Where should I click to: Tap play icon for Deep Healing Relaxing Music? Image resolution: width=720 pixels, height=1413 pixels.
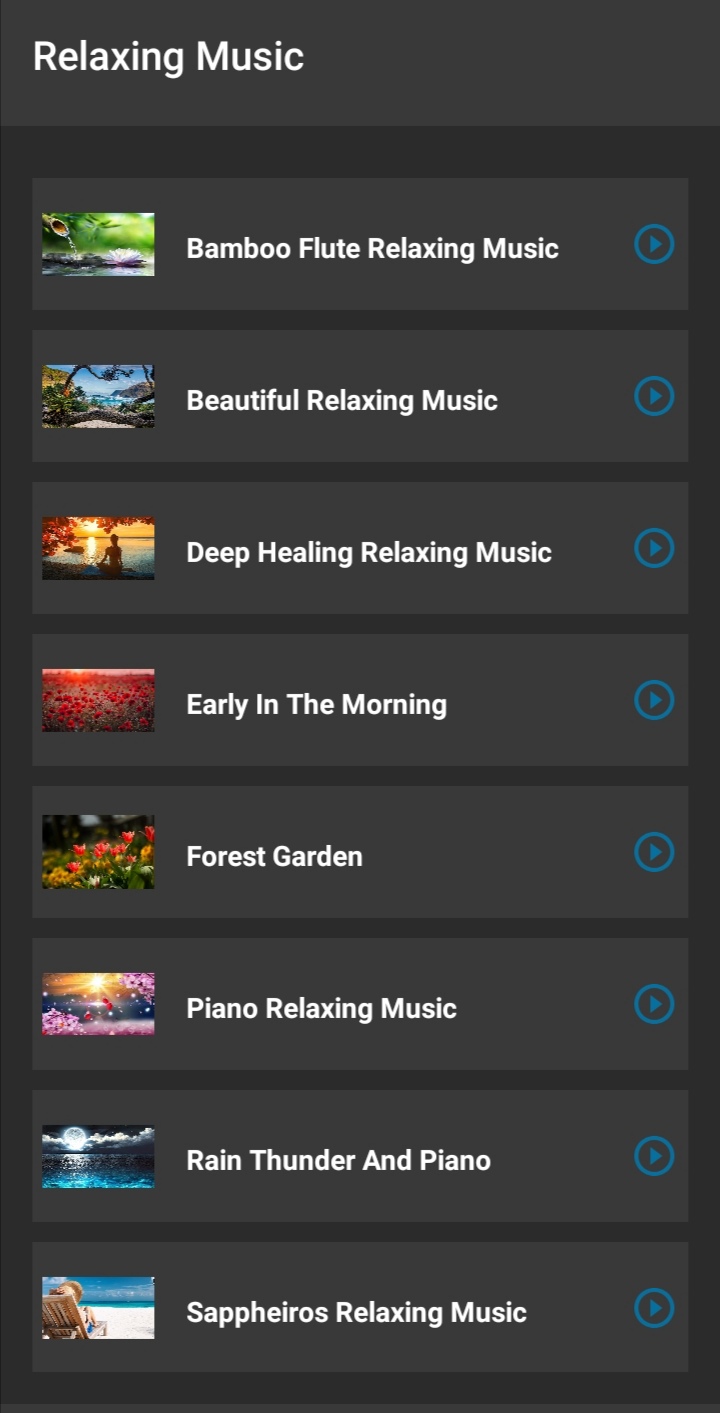click(654, 548)
